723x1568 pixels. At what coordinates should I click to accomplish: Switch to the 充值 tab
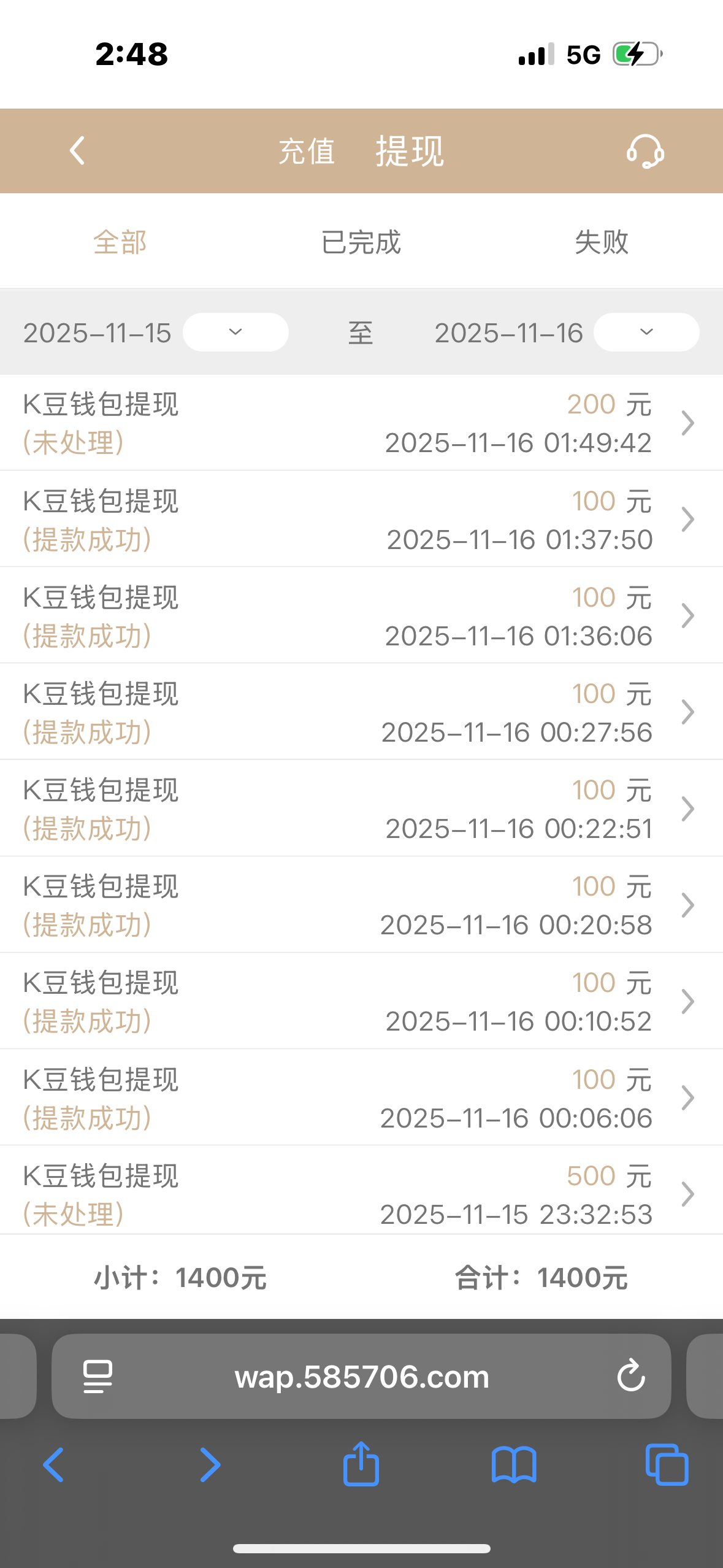pos(307,151)
